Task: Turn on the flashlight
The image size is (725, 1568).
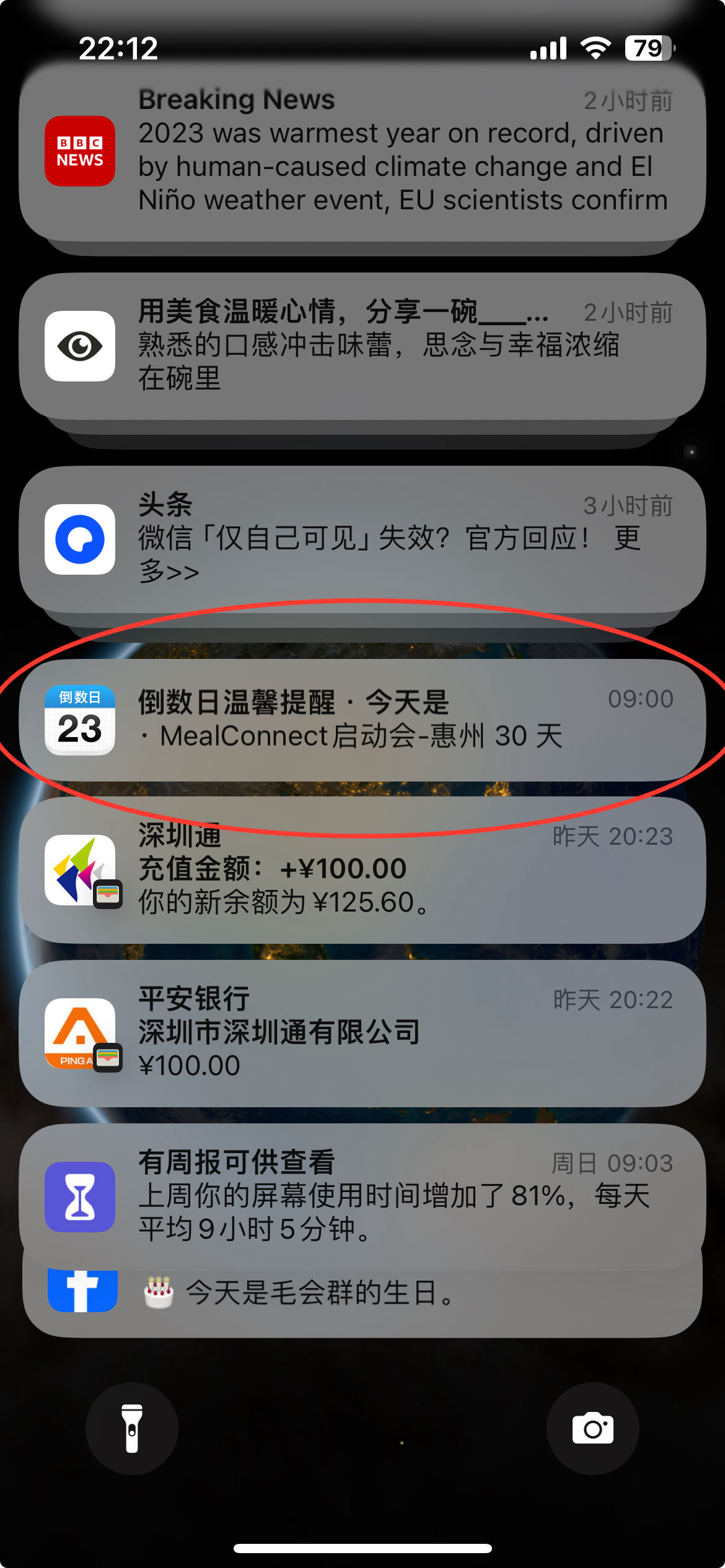Action: tap(132, 1429)
